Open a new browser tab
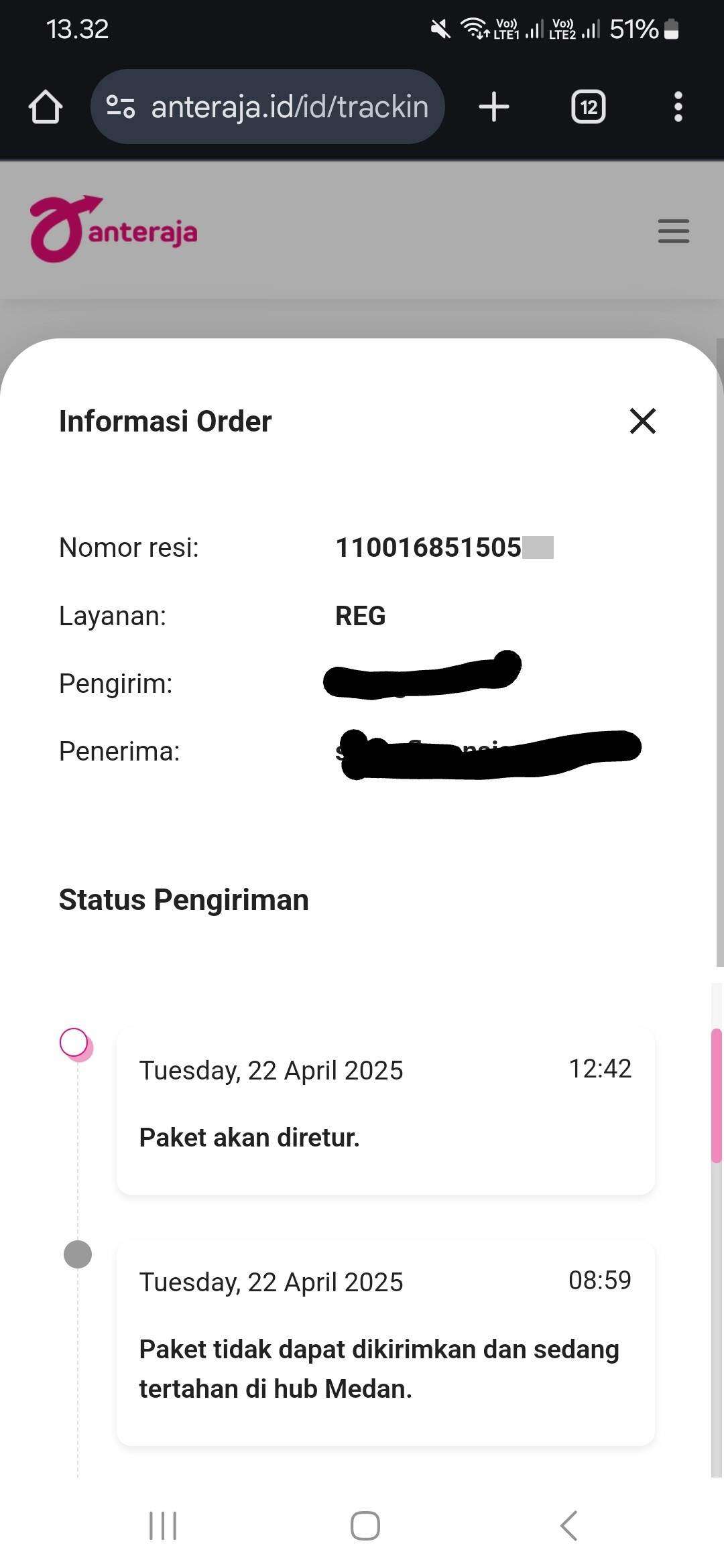This screenshot has width=724, height=1568. click(494, 107)
